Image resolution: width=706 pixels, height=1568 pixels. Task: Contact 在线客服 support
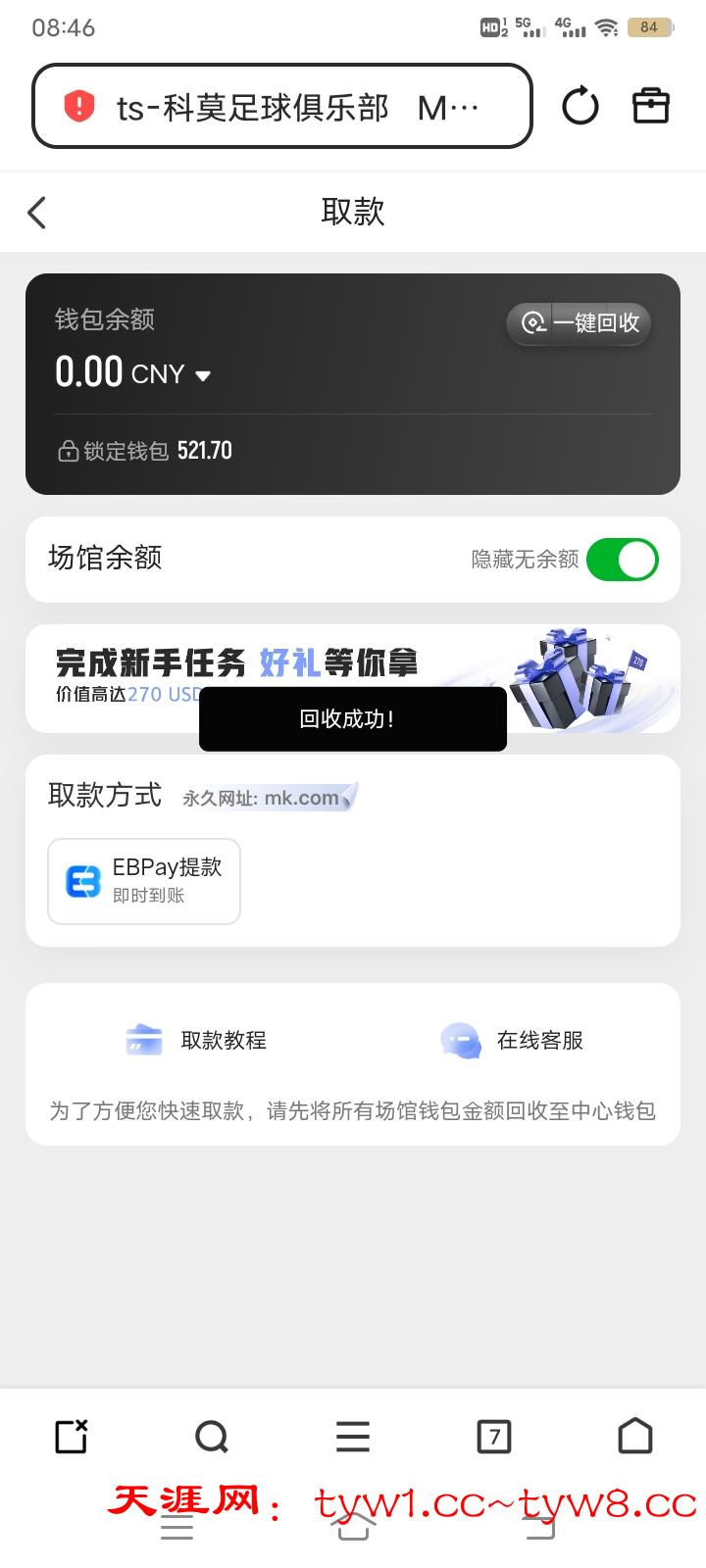pos(512,1040)
